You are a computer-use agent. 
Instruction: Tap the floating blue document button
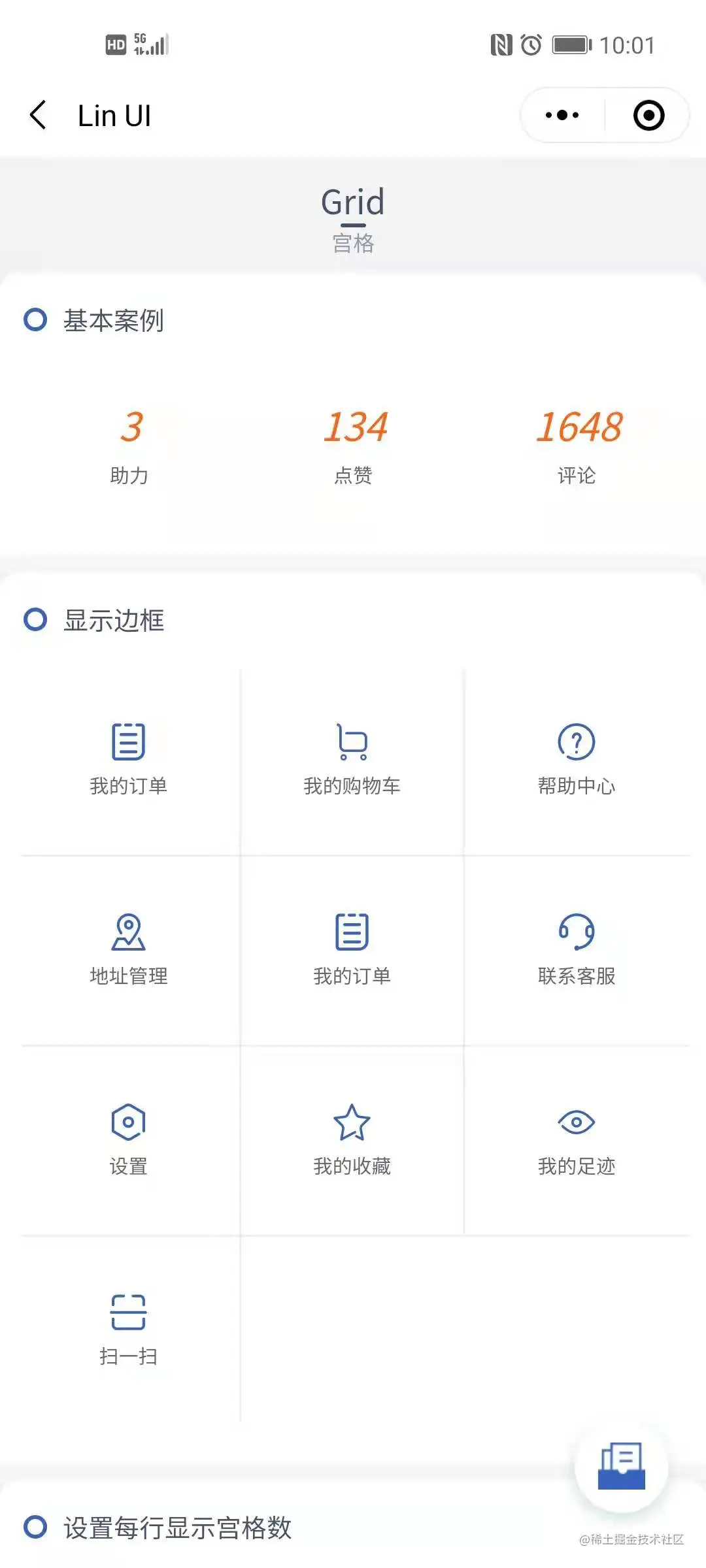621,1466
